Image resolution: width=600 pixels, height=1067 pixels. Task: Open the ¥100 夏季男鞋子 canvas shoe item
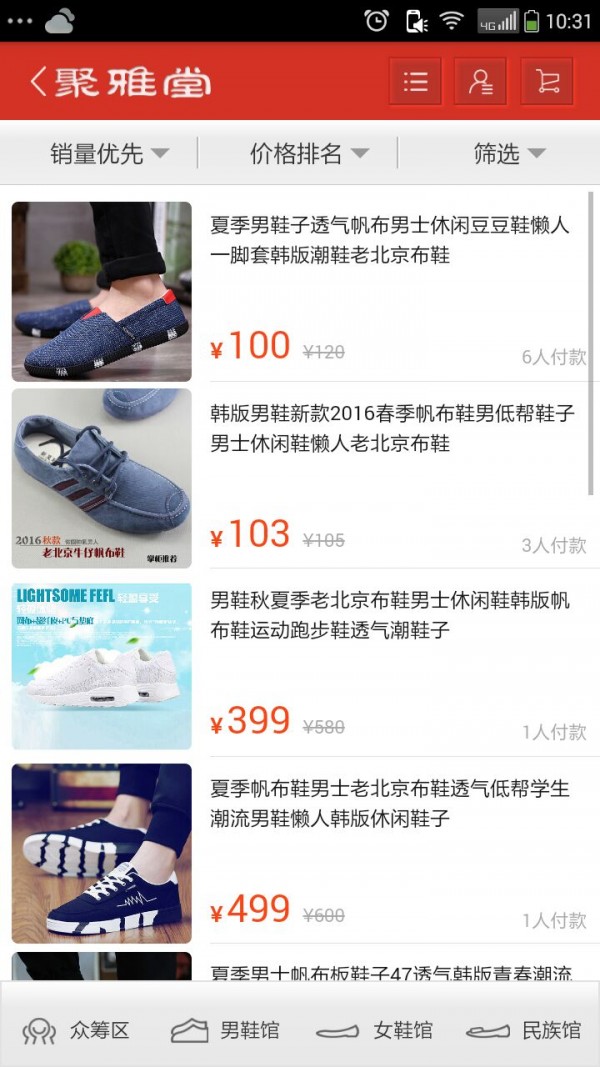(x=390, y=241)
